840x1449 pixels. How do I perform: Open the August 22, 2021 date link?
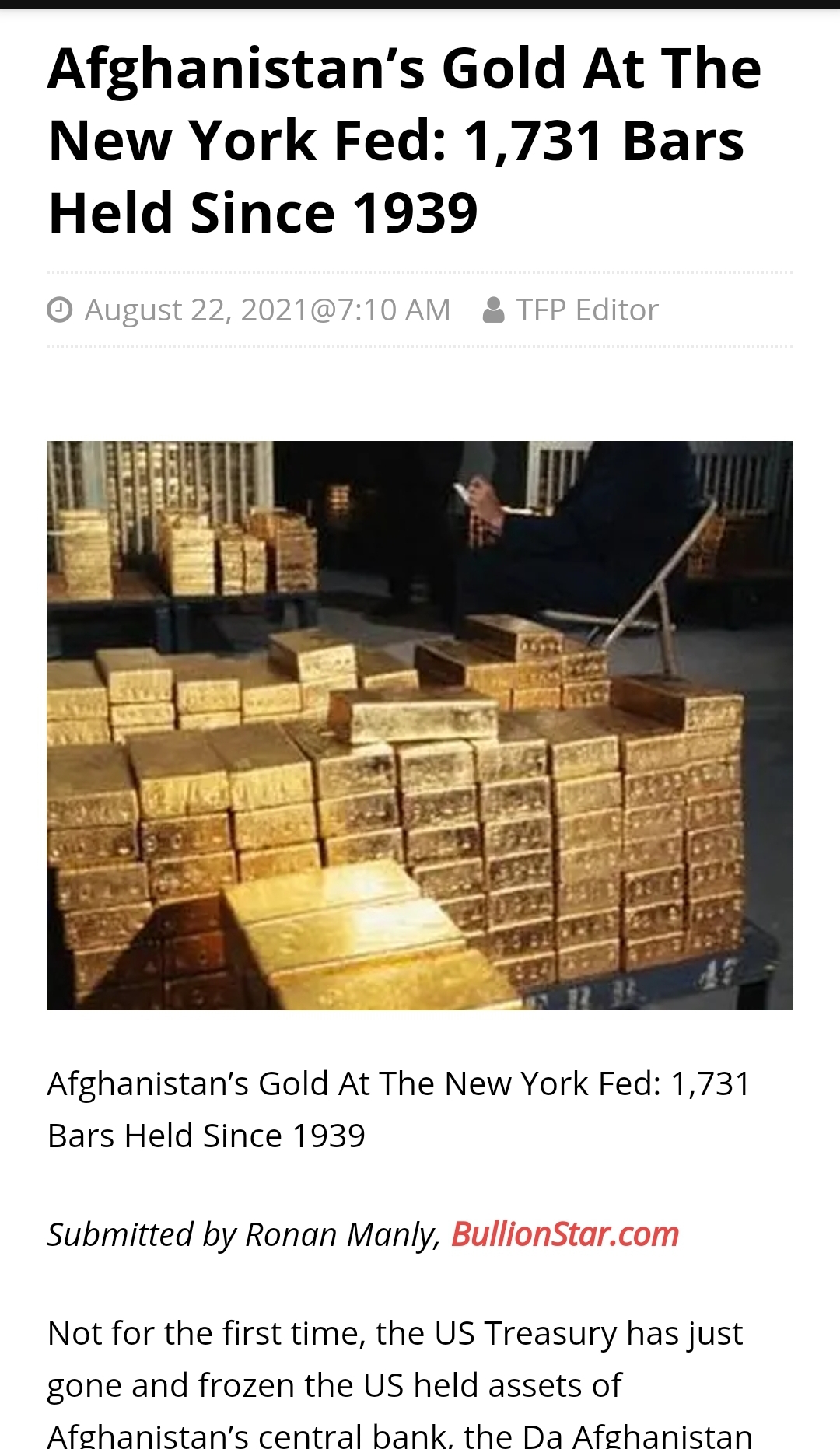(268, 310)
